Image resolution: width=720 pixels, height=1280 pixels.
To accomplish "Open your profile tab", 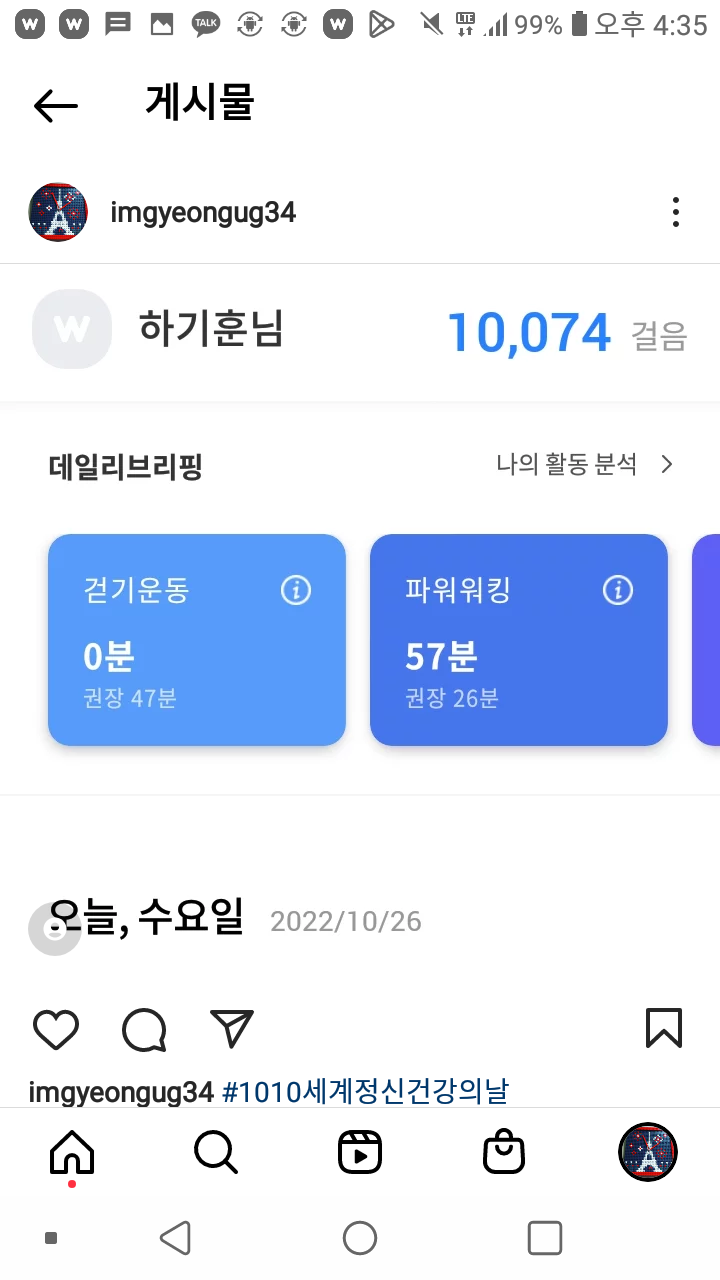I will pyautogui.click(x=648, y=1153).
